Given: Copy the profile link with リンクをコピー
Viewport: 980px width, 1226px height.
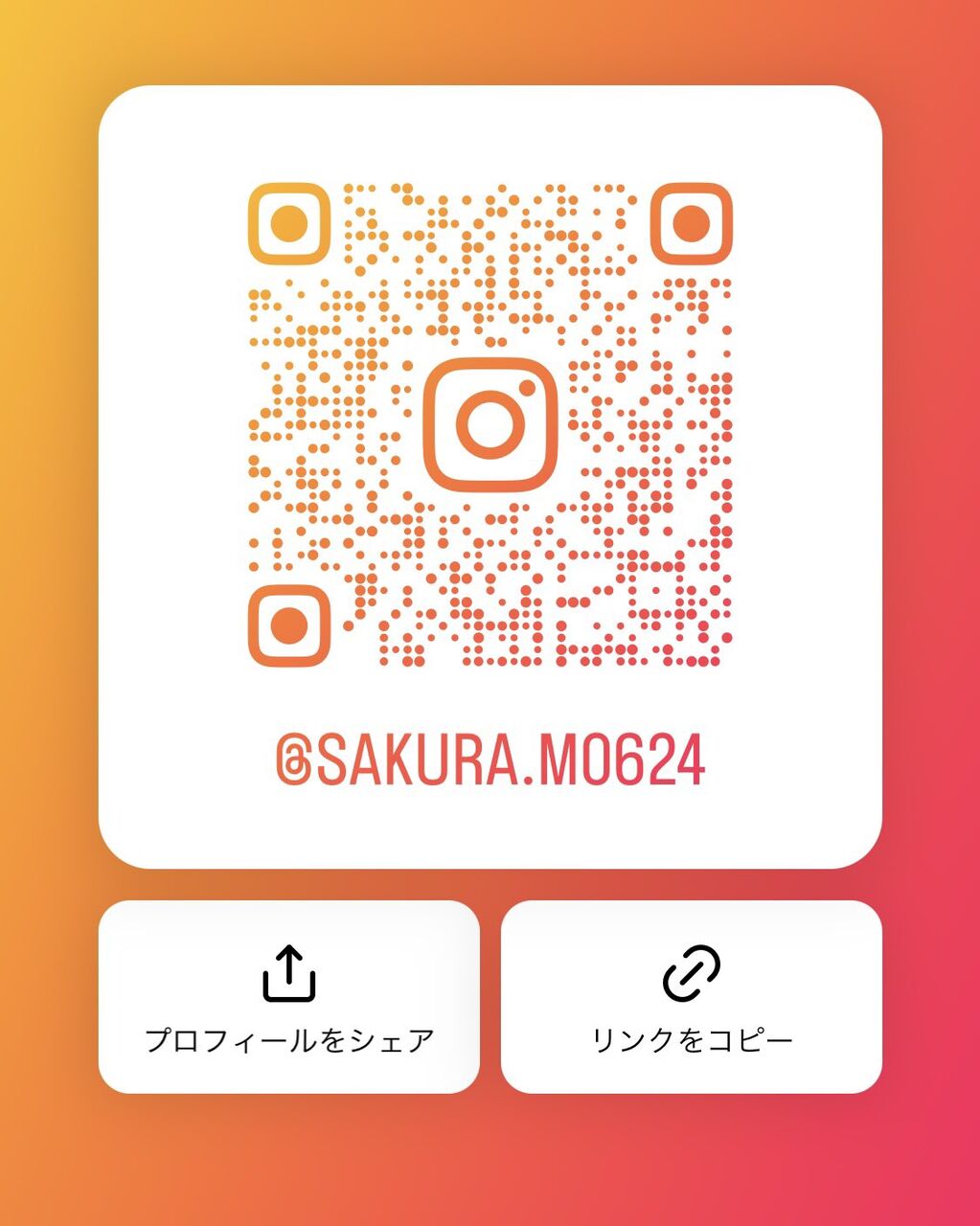Looking at the screenshot, I should [691, 996].
